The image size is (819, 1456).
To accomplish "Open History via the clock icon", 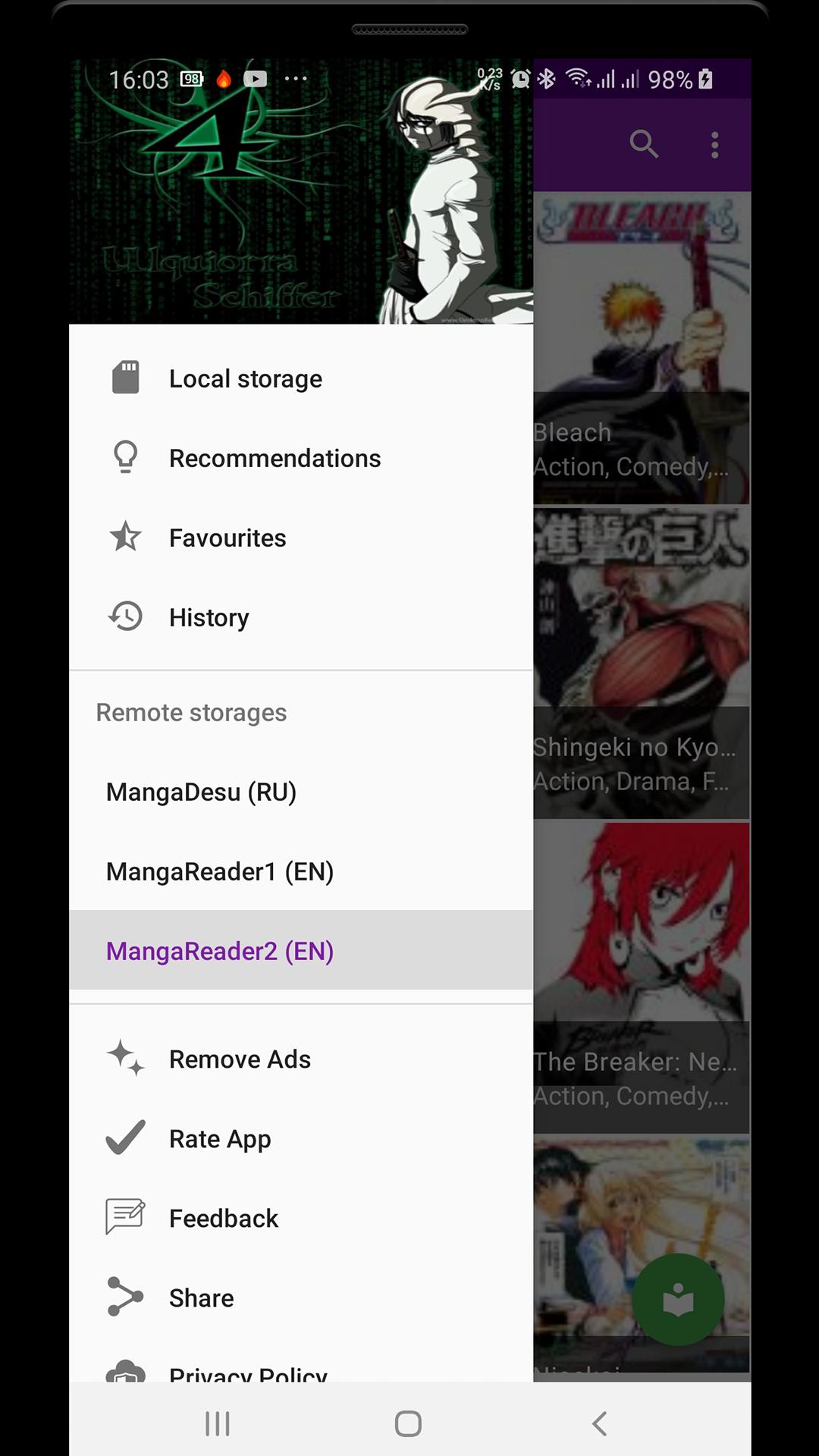I will point(126,616).
